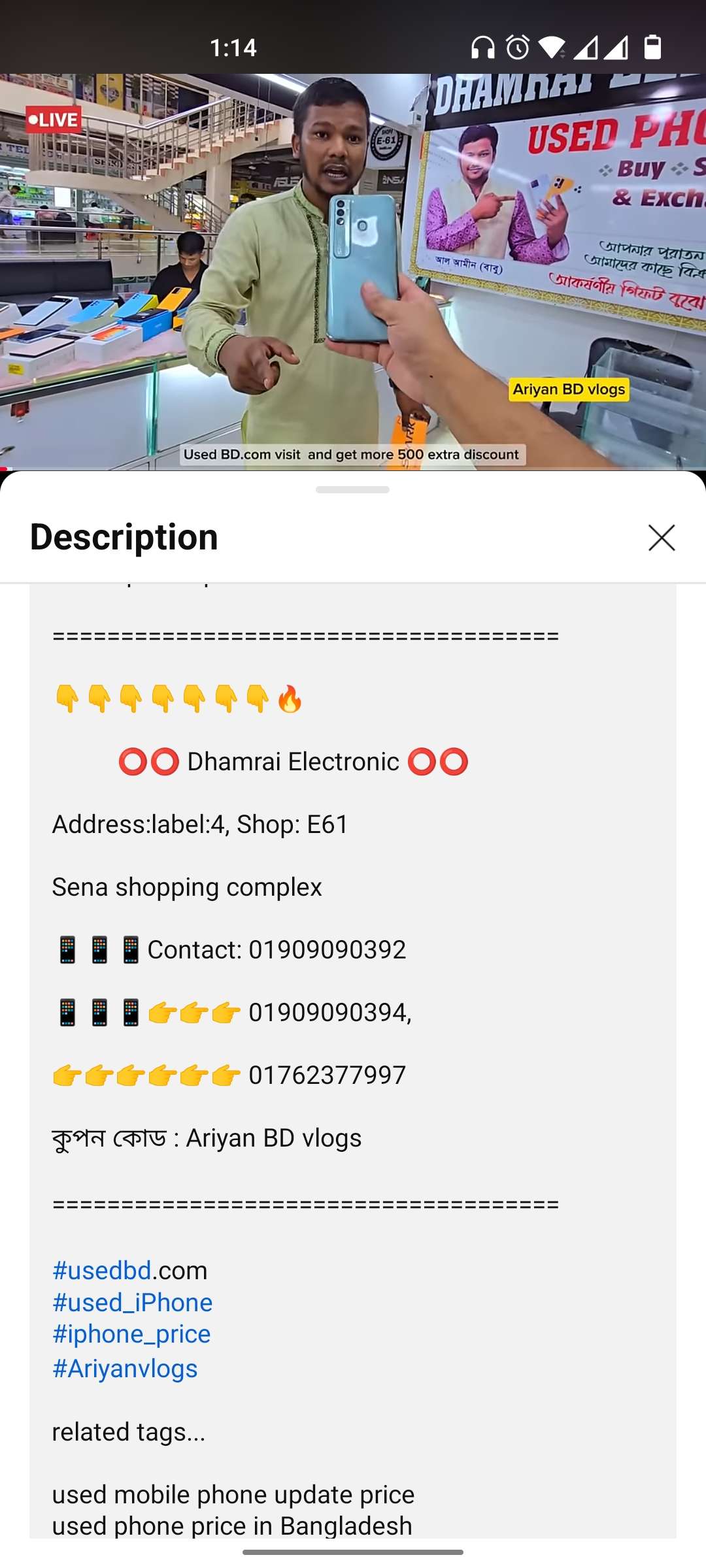Open the #used_iPhone hashtag
This screenshot has width=706, height=1568.
click(x=132, y=1303)
